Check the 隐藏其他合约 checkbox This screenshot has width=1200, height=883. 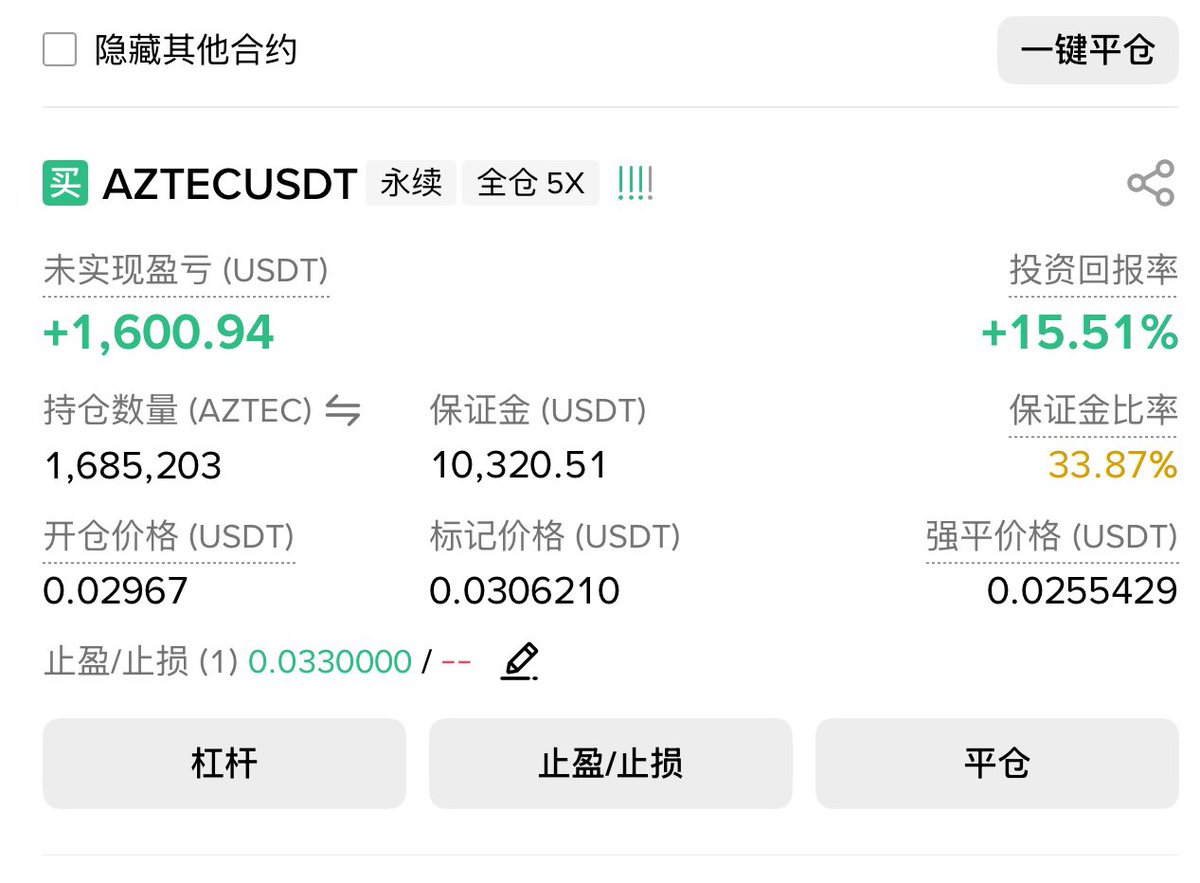click(x=60, y=49)
